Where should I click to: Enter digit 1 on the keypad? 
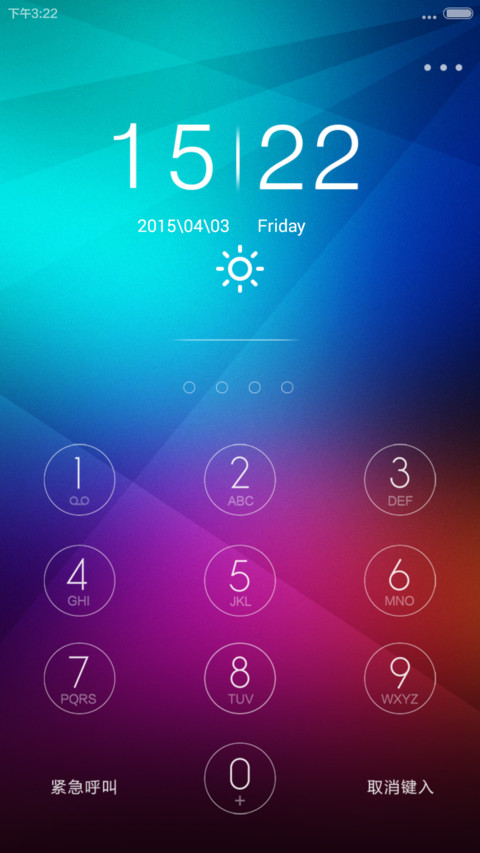(x=79, y=480)
